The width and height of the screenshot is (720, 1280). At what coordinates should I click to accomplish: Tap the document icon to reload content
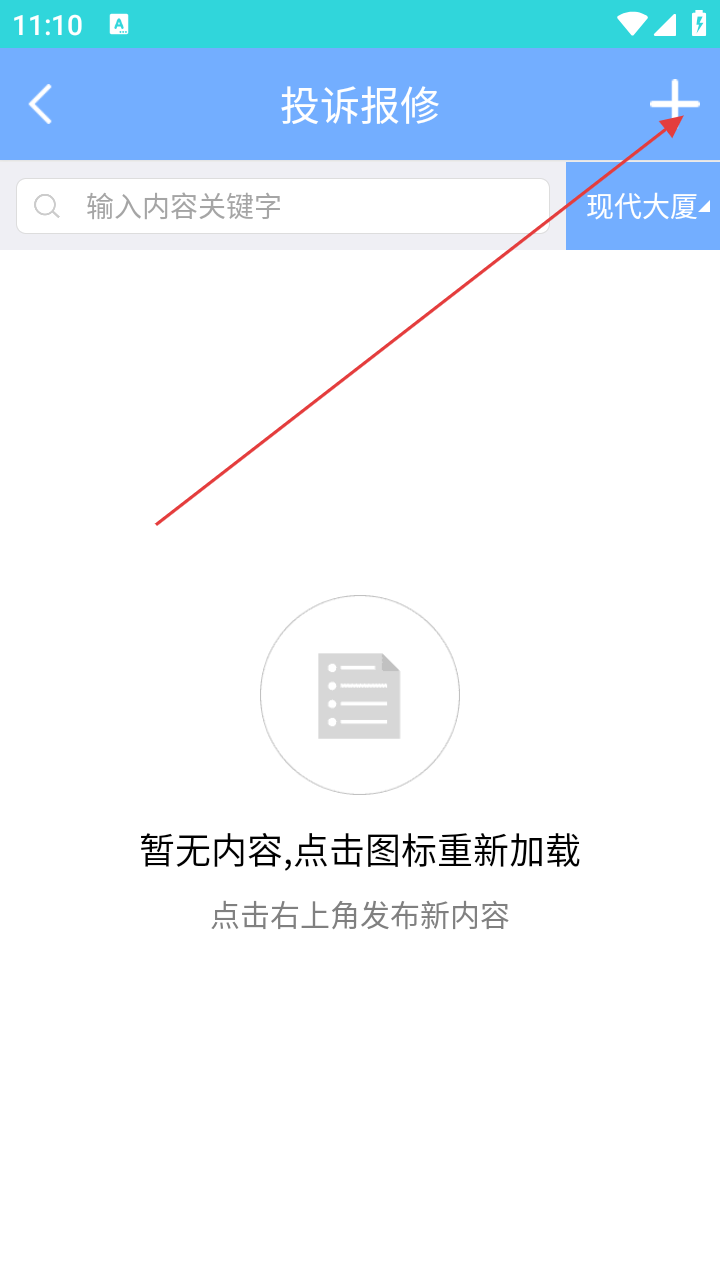point(359,695)
